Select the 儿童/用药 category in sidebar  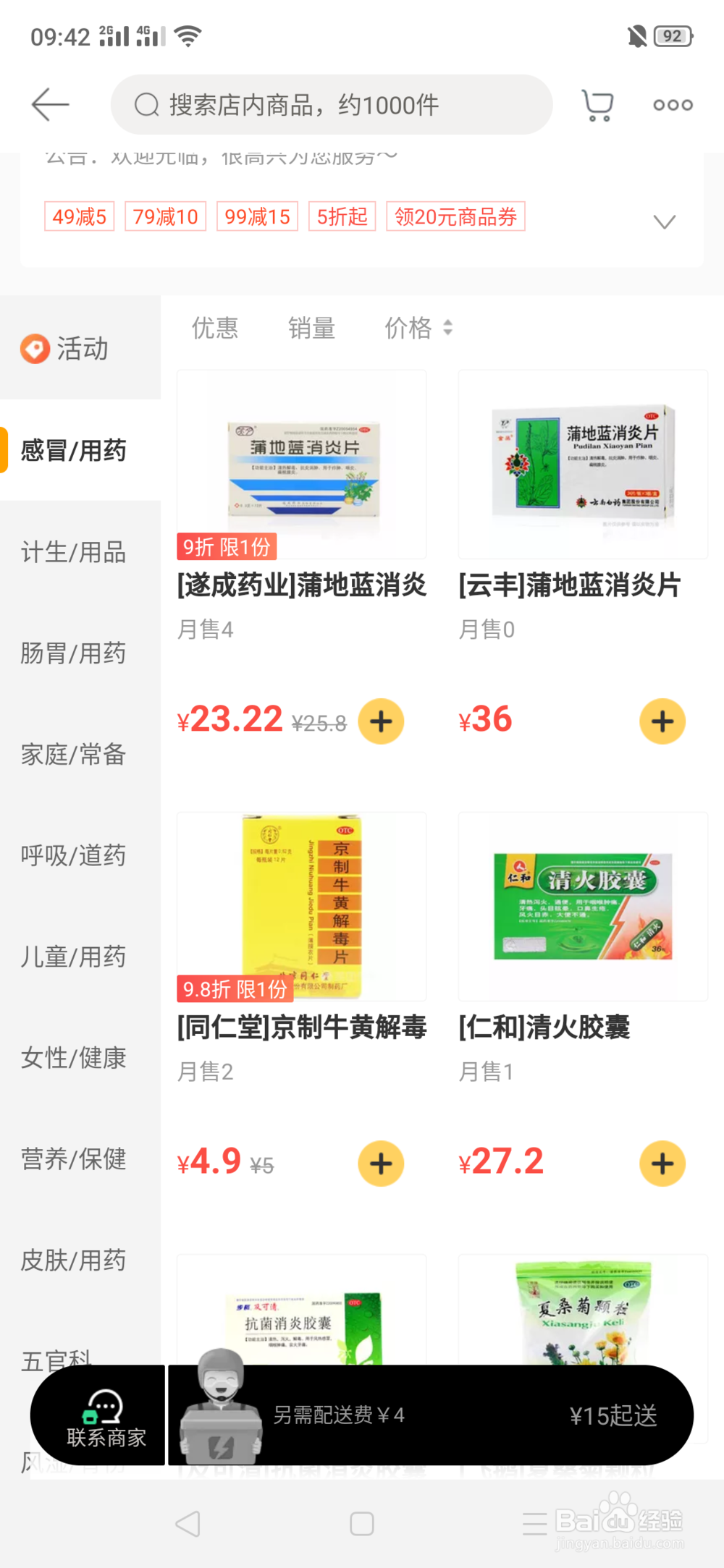click(x=72, y=957)
